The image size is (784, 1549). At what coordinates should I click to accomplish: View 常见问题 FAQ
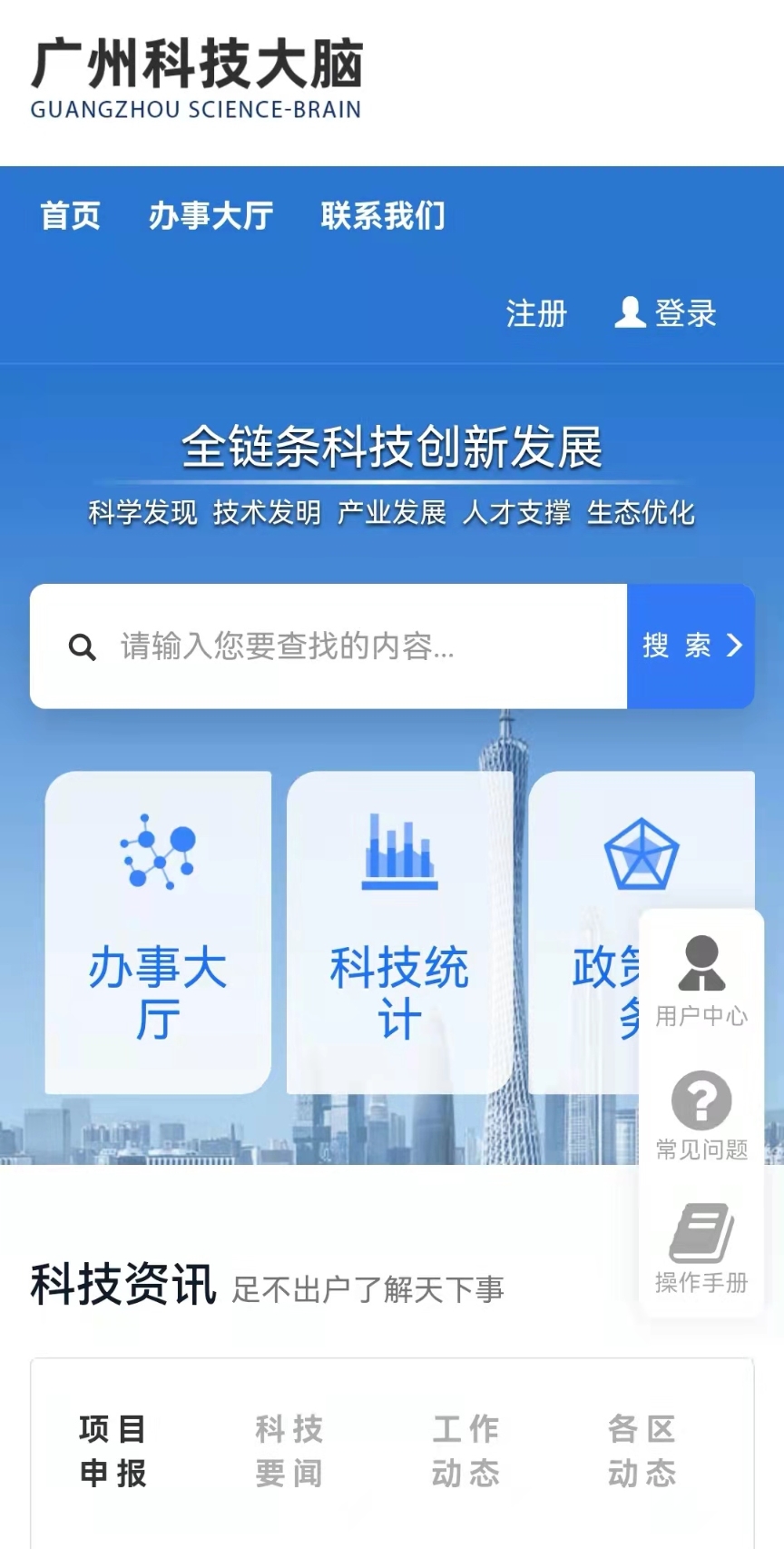[701, 1115]
